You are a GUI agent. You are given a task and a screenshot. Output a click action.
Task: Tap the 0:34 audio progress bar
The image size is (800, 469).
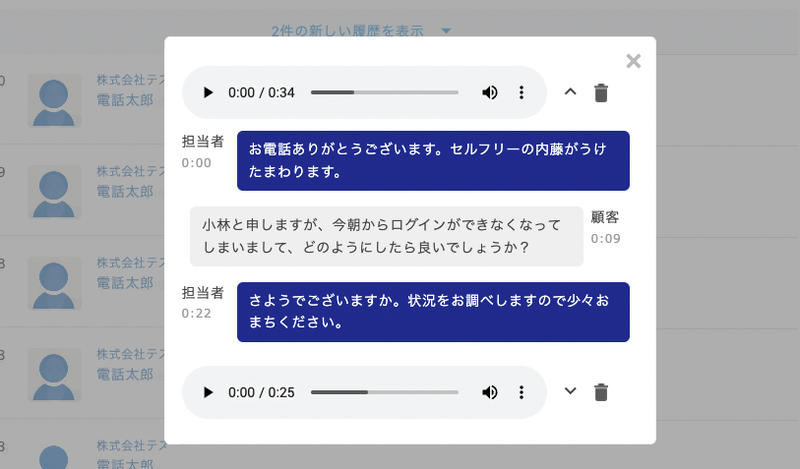[384, 93]
